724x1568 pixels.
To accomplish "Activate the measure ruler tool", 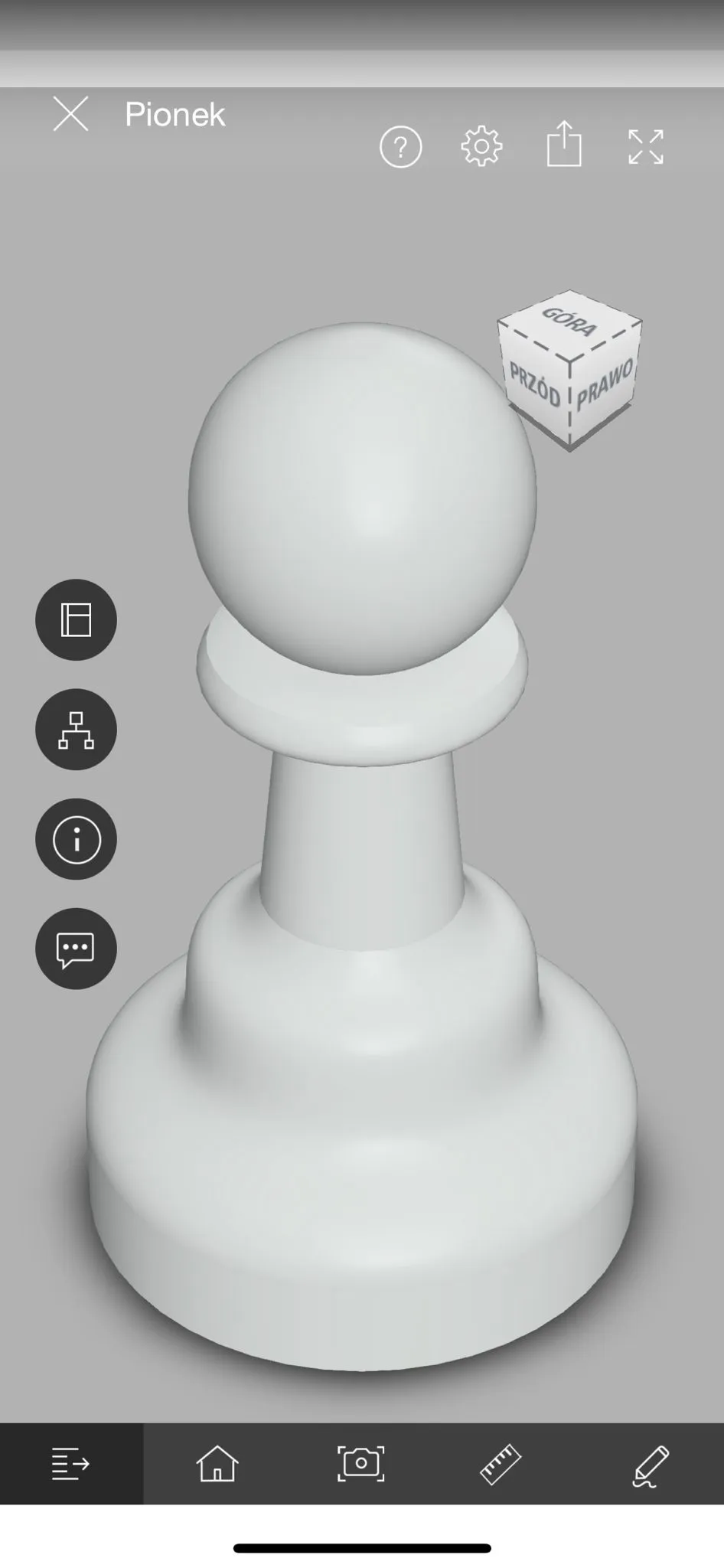I will pos(501,1464).
